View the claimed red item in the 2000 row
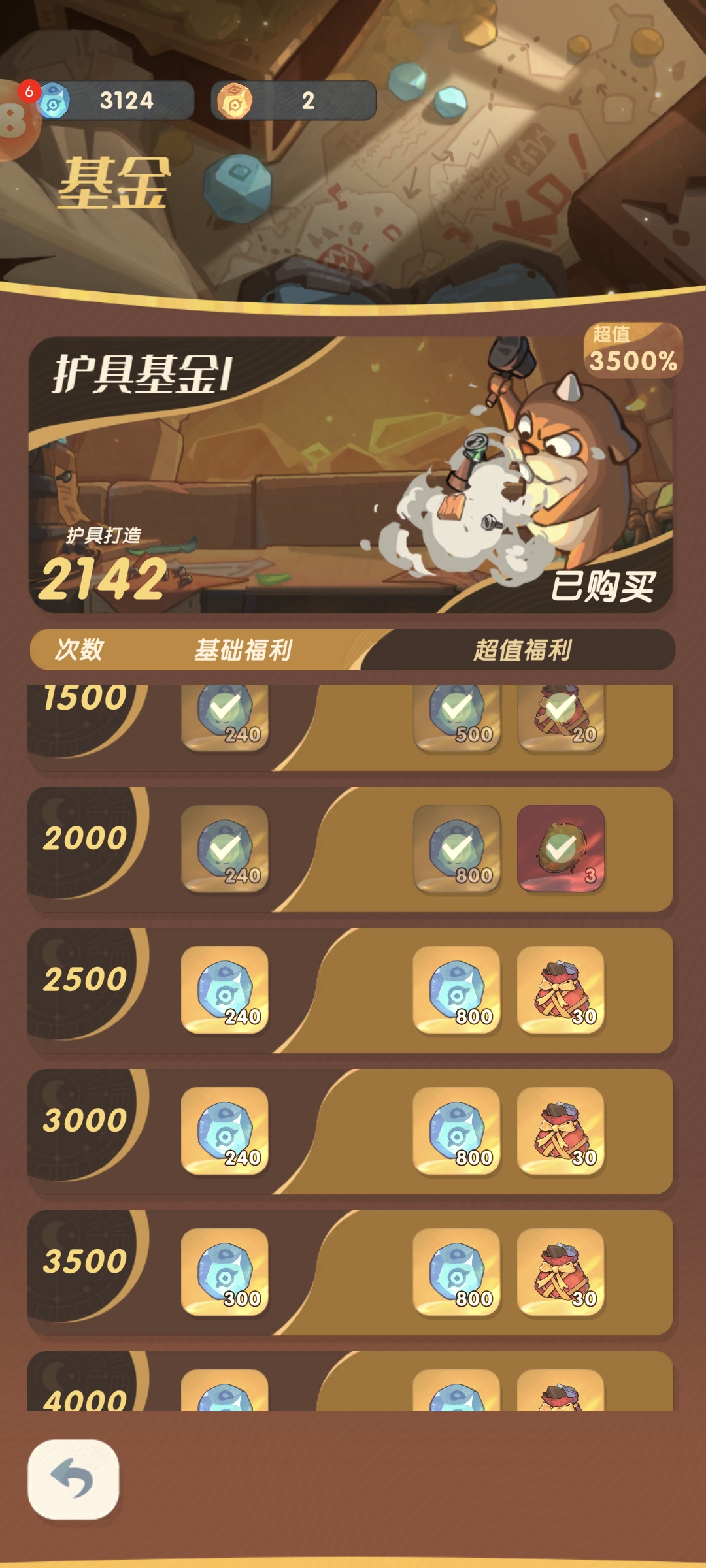Image resolution: width=706 pixels, height=1568 pixels. (560, 849)
